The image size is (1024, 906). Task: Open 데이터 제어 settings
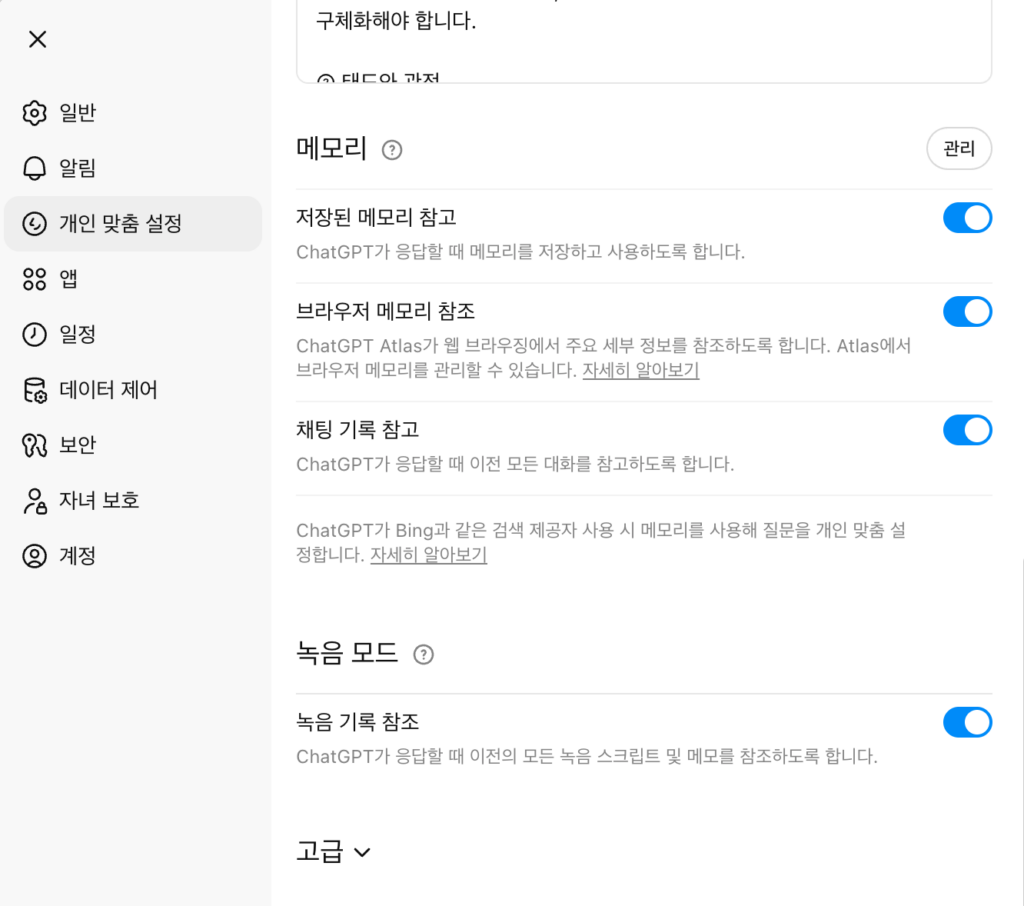coord(108,389)
